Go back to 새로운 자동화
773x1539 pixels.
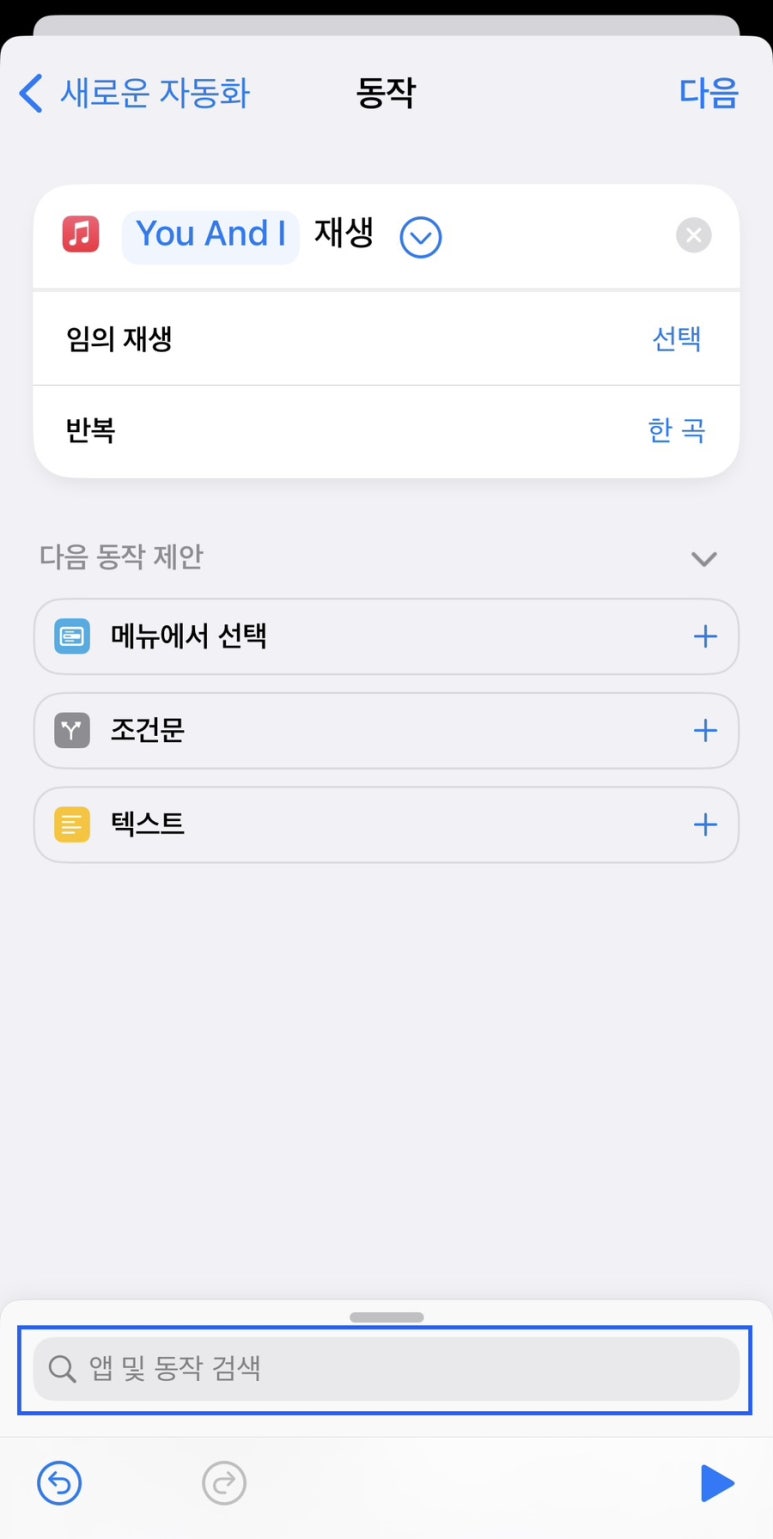point(134,93)
